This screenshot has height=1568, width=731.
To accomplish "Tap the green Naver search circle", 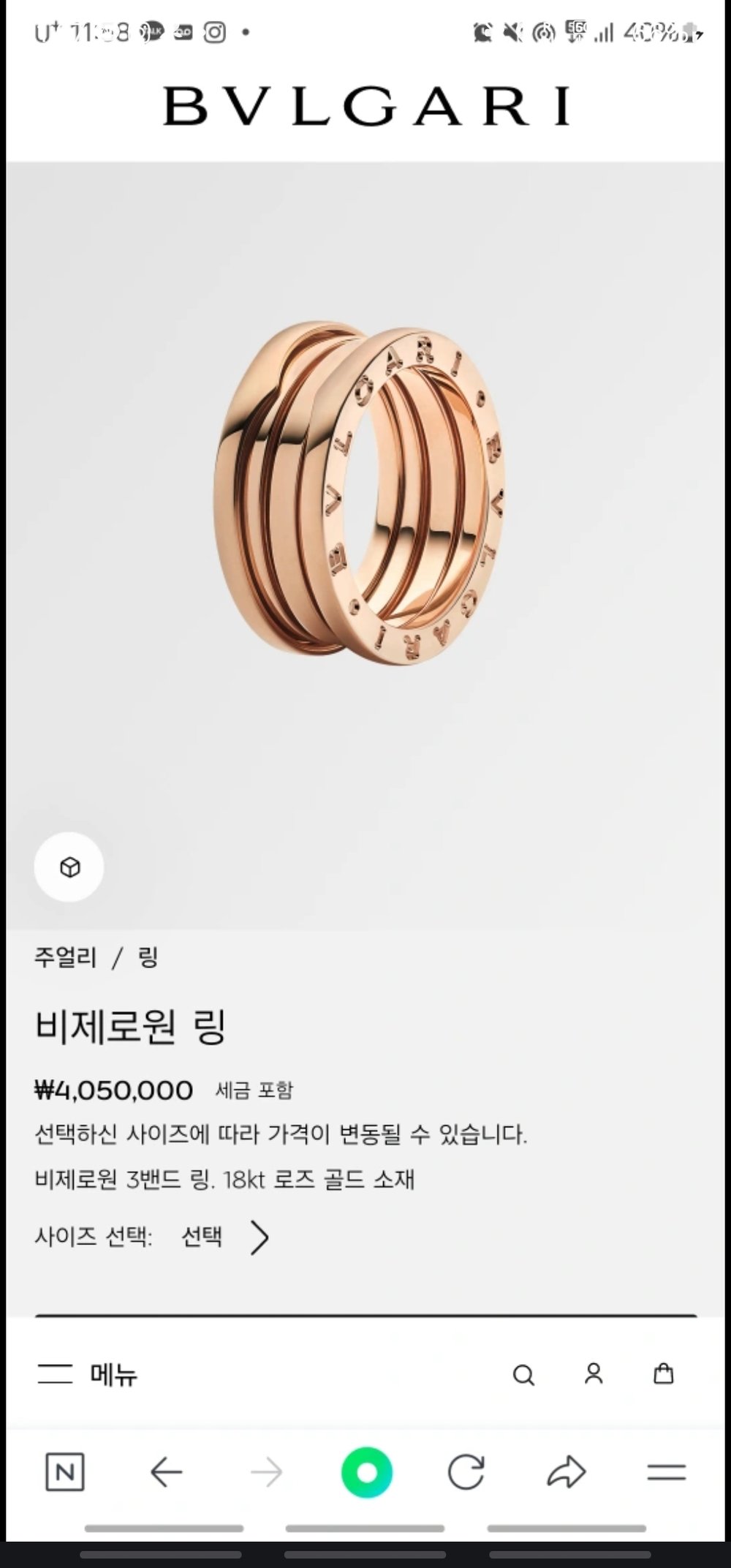I will (367, 1471).
